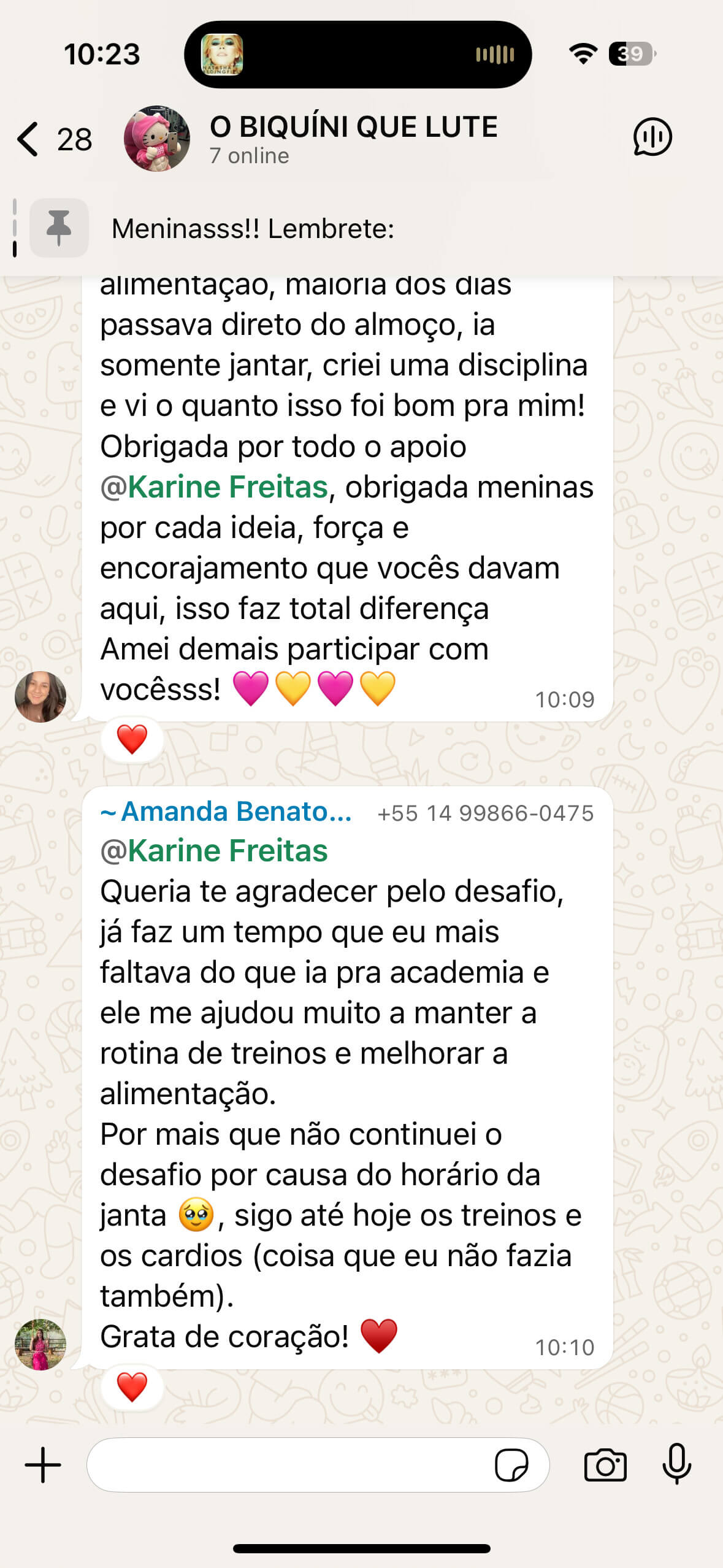Open the attachment plus menu
The image size is (723, 1568).
43,1465
